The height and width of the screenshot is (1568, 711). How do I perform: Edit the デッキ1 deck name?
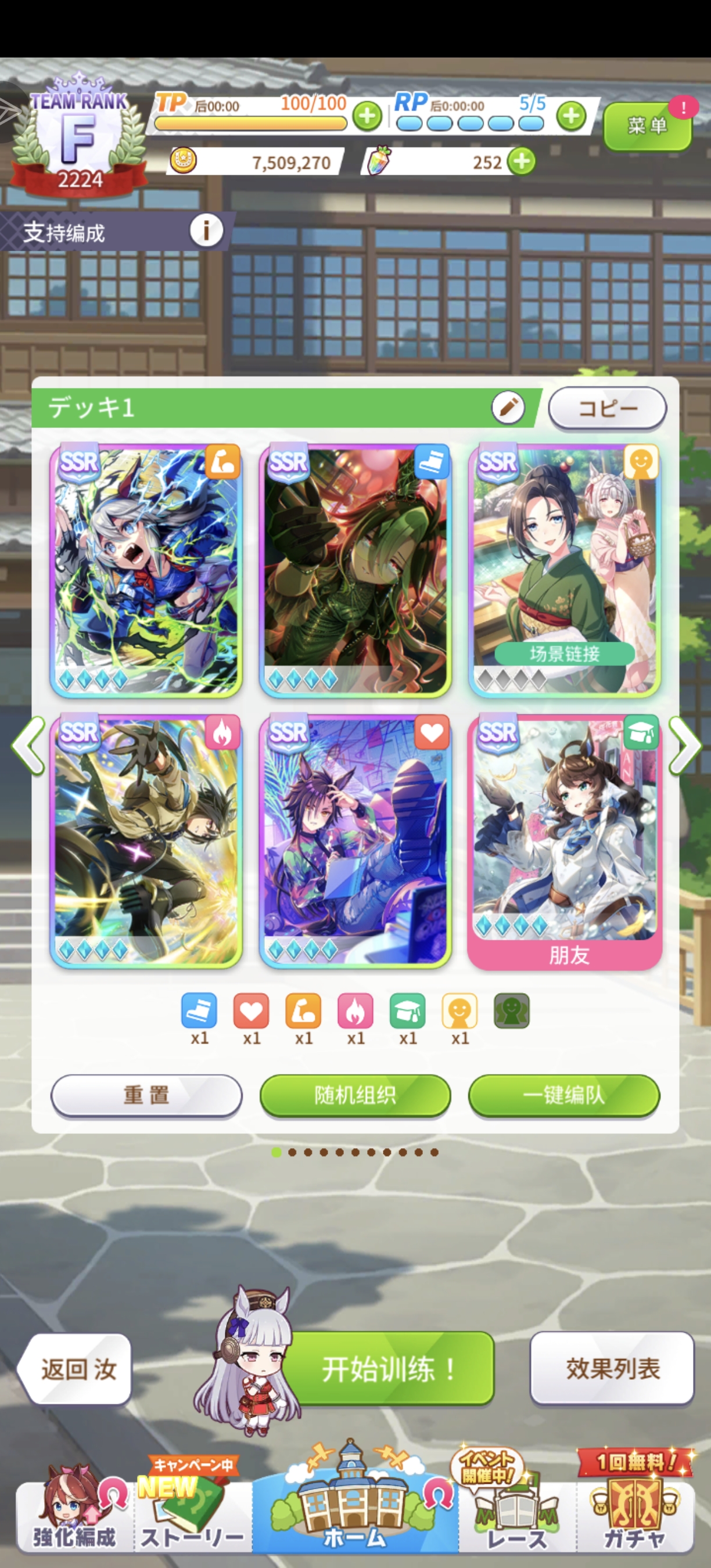(508, 407)
